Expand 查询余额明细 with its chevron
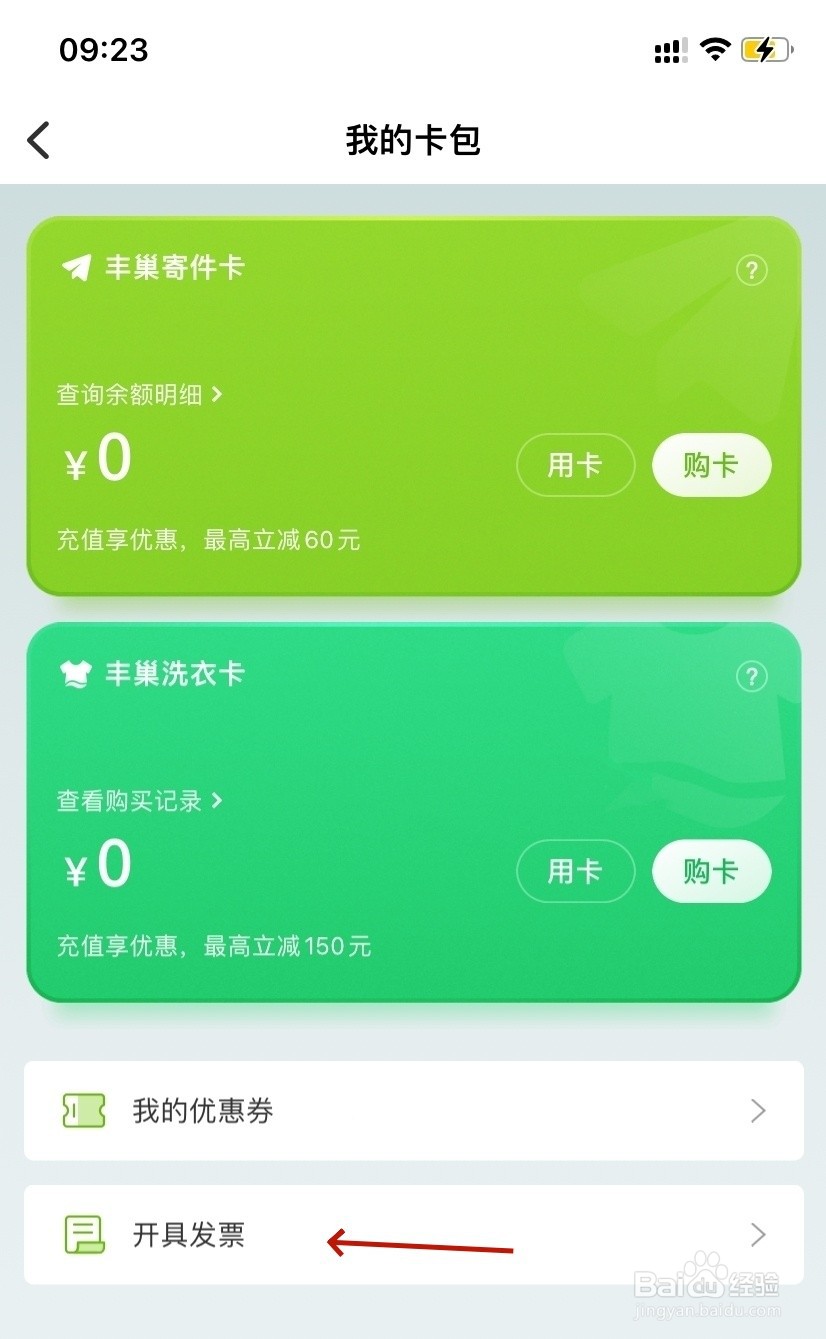 (x=218, y=394)
